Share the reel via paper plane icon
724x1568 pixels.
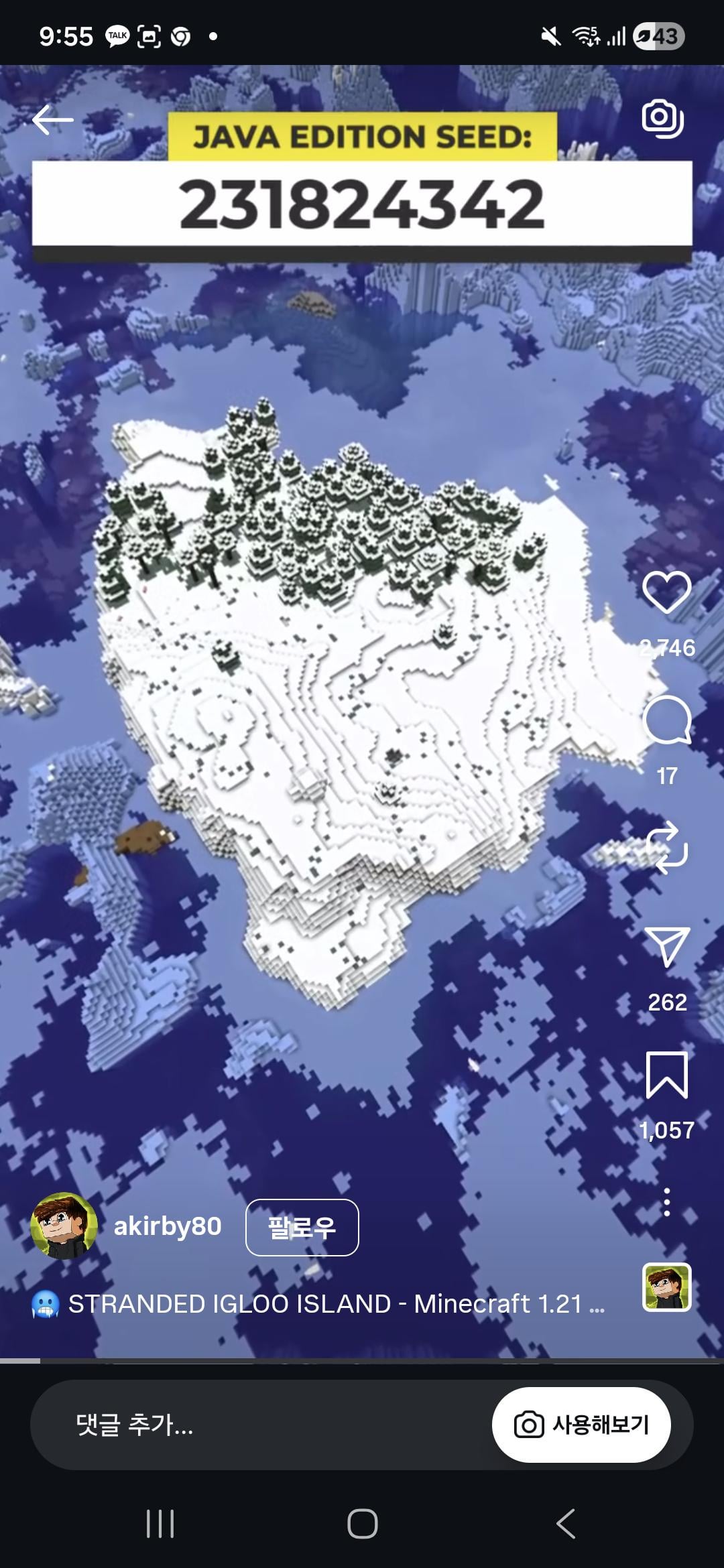666,945
